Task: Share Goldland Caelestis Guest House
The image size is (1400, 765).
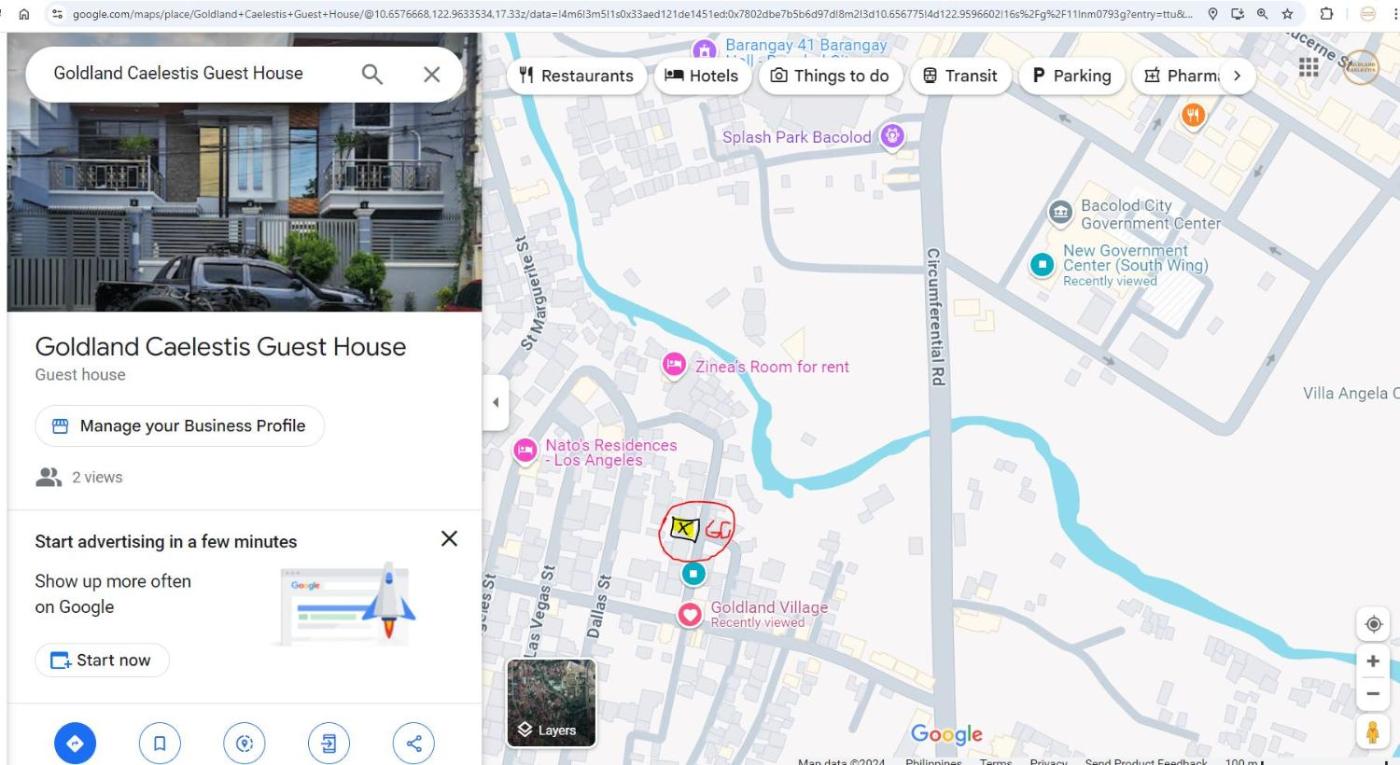Action: [x=414, y=743]
